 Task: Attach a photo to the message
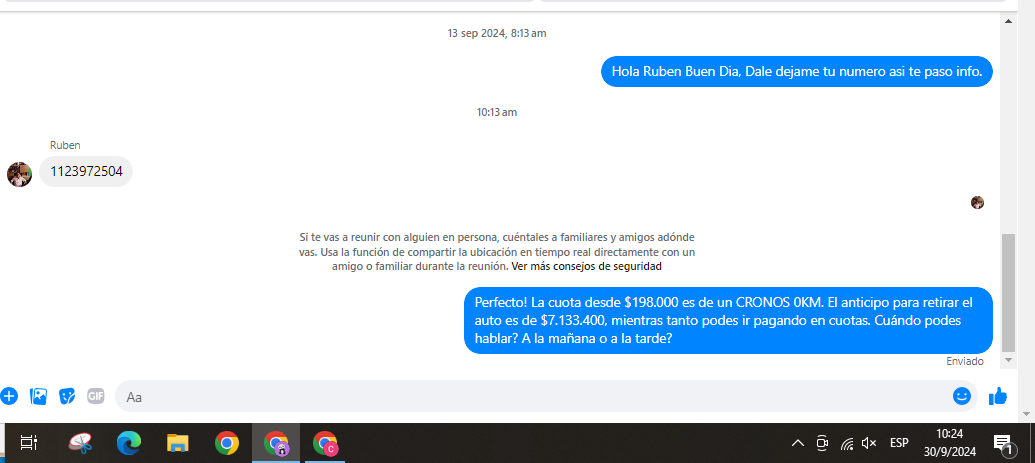click(x=38, y=396)
